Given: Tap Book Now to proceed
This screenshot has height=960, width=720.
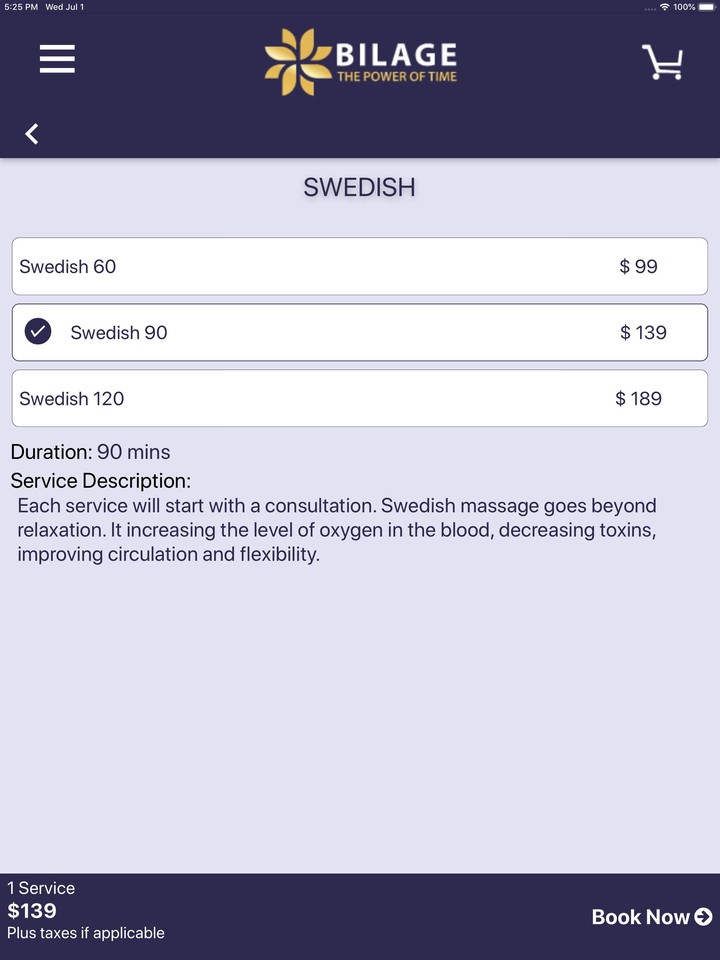Looking at the screenshot, I should [651, 917].
